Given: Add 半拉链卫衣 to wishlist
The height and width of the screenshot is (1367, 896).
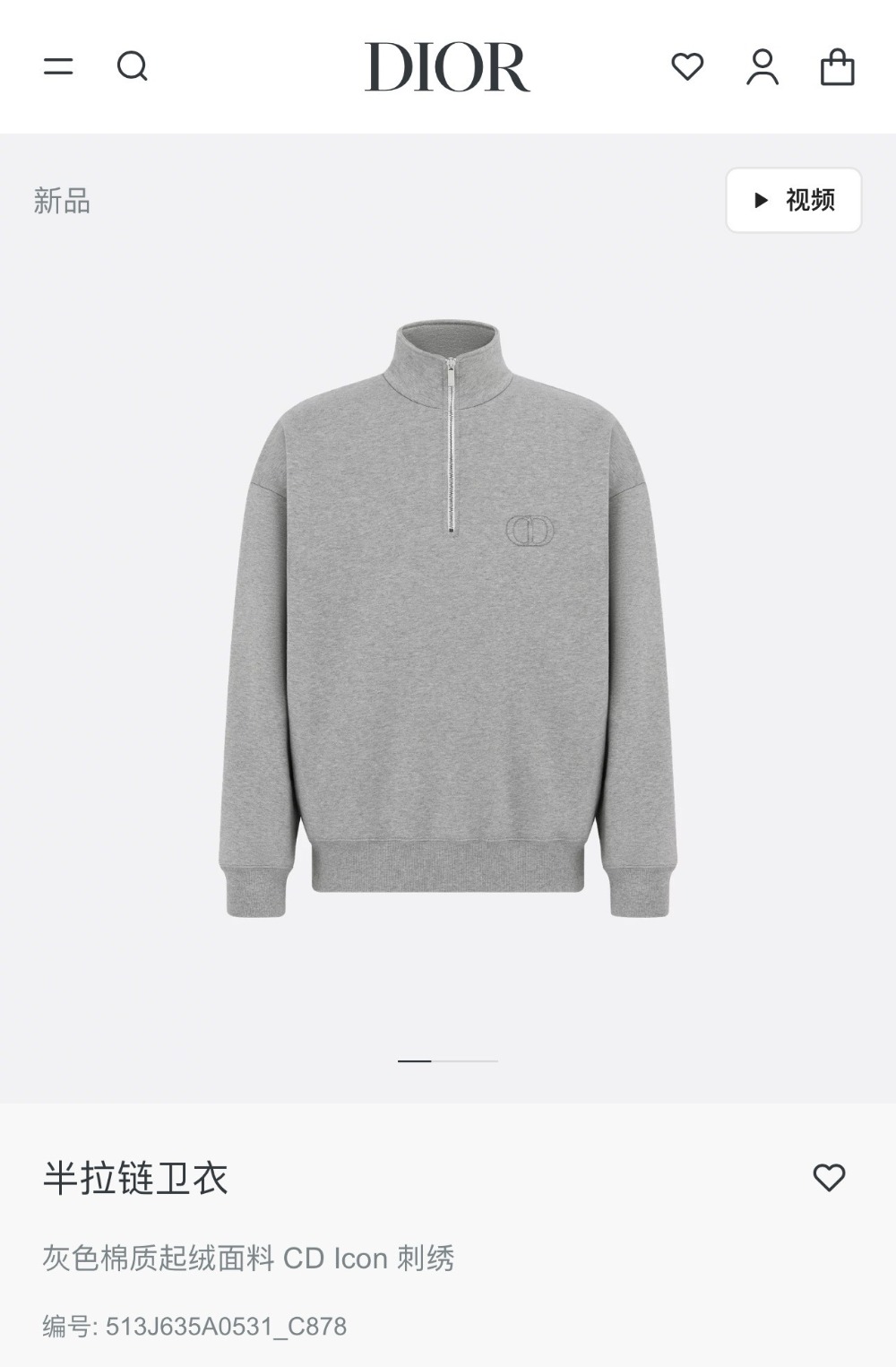Looking at the screenshot, I should coord(829,1177).
